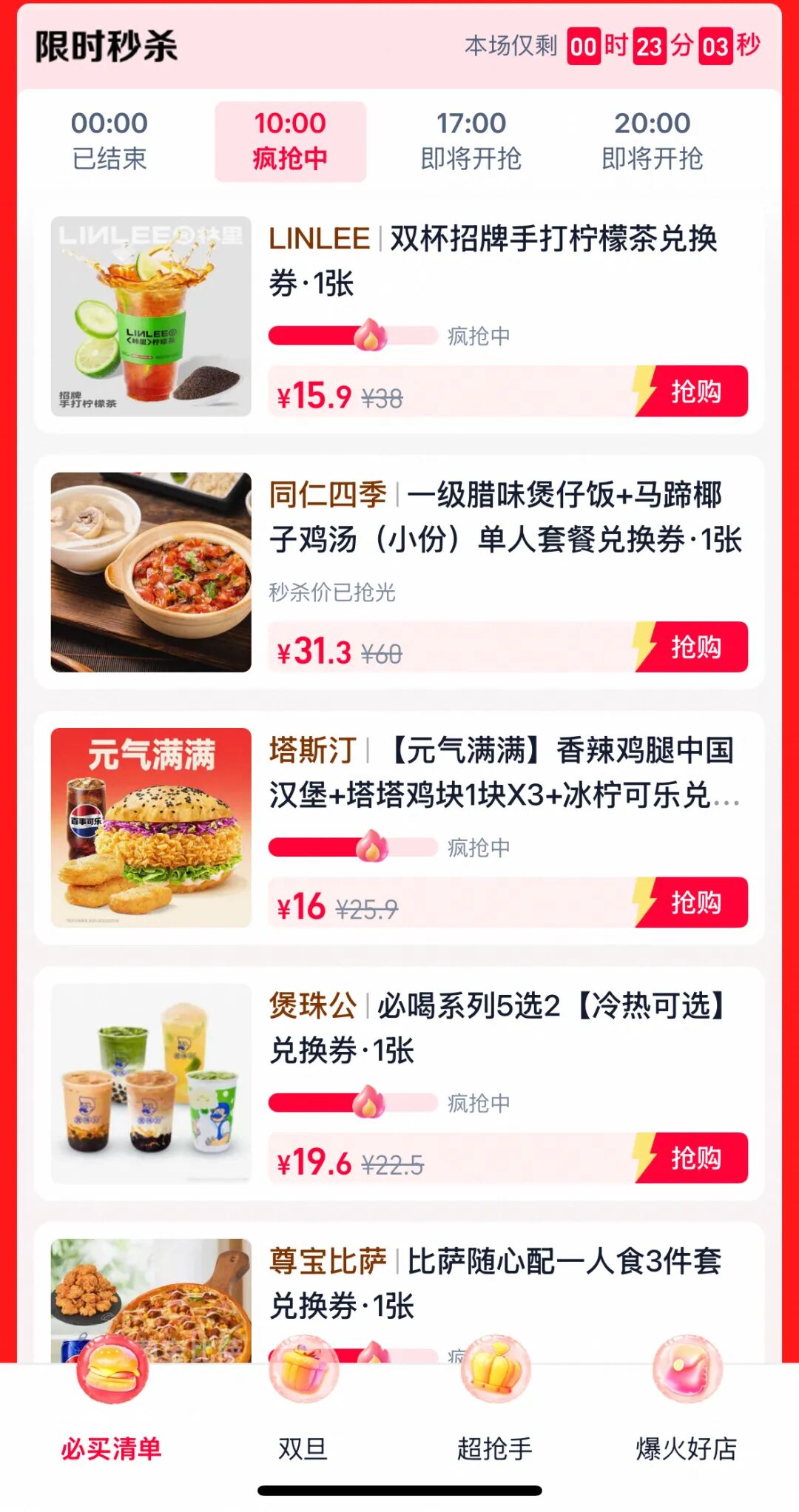Tap 抢购 on 煲珠公 drink voucher
799x1512 pixels.
(694, 1158)
